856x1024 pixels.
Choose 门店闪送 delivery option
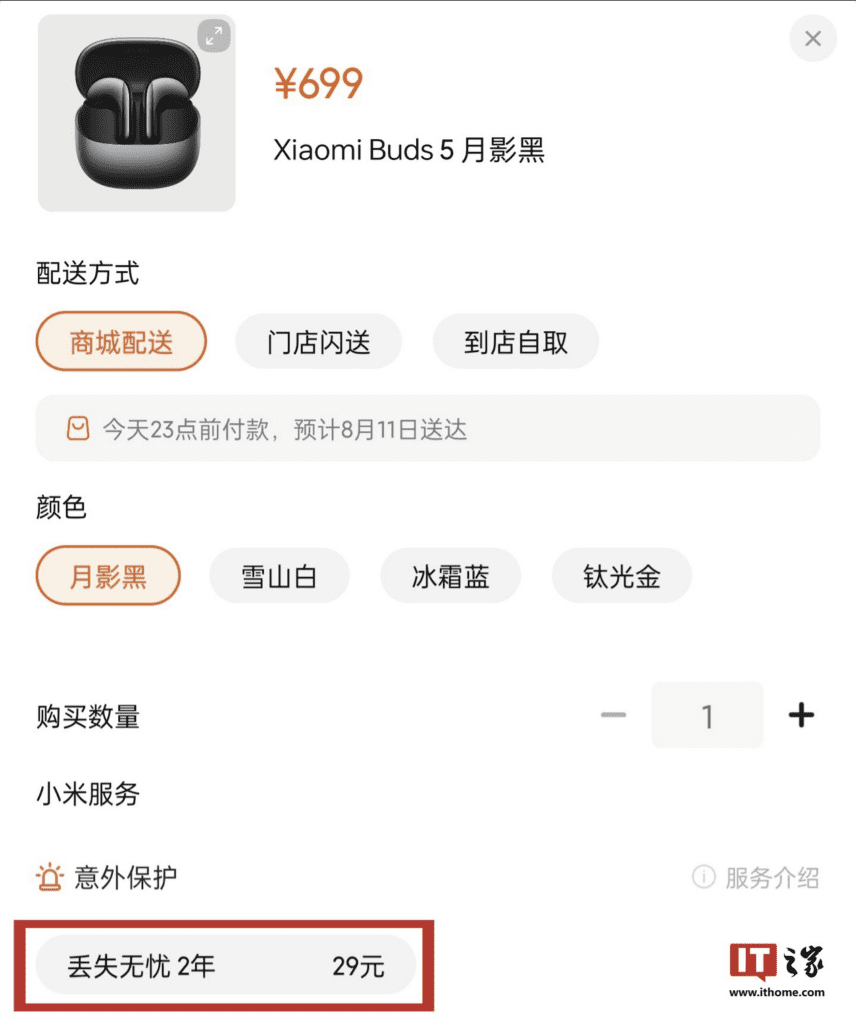[318, 342]
